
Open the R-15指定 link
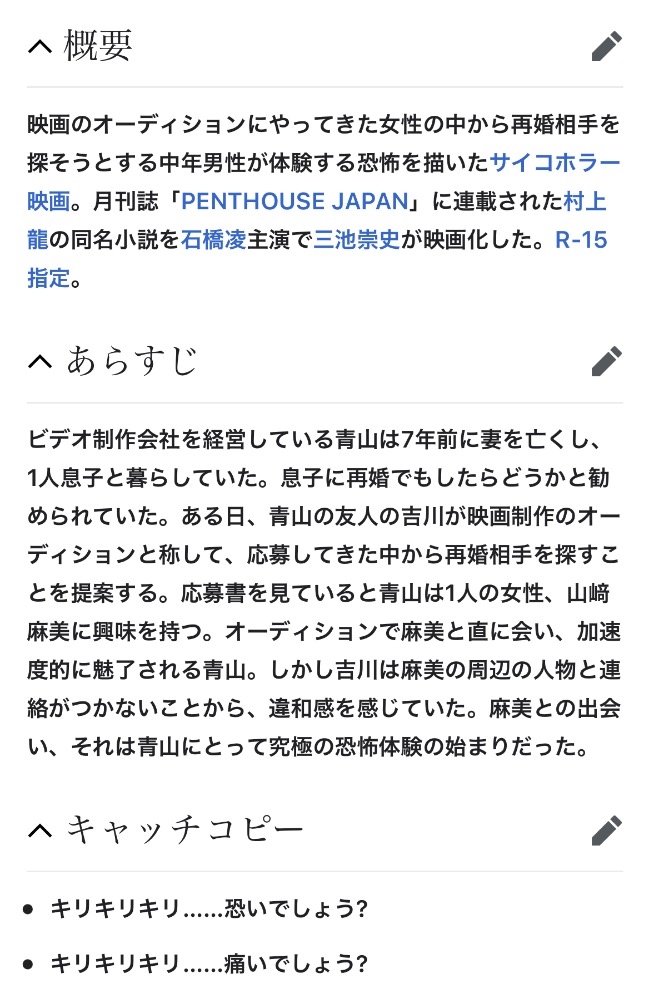click(581, 240)
